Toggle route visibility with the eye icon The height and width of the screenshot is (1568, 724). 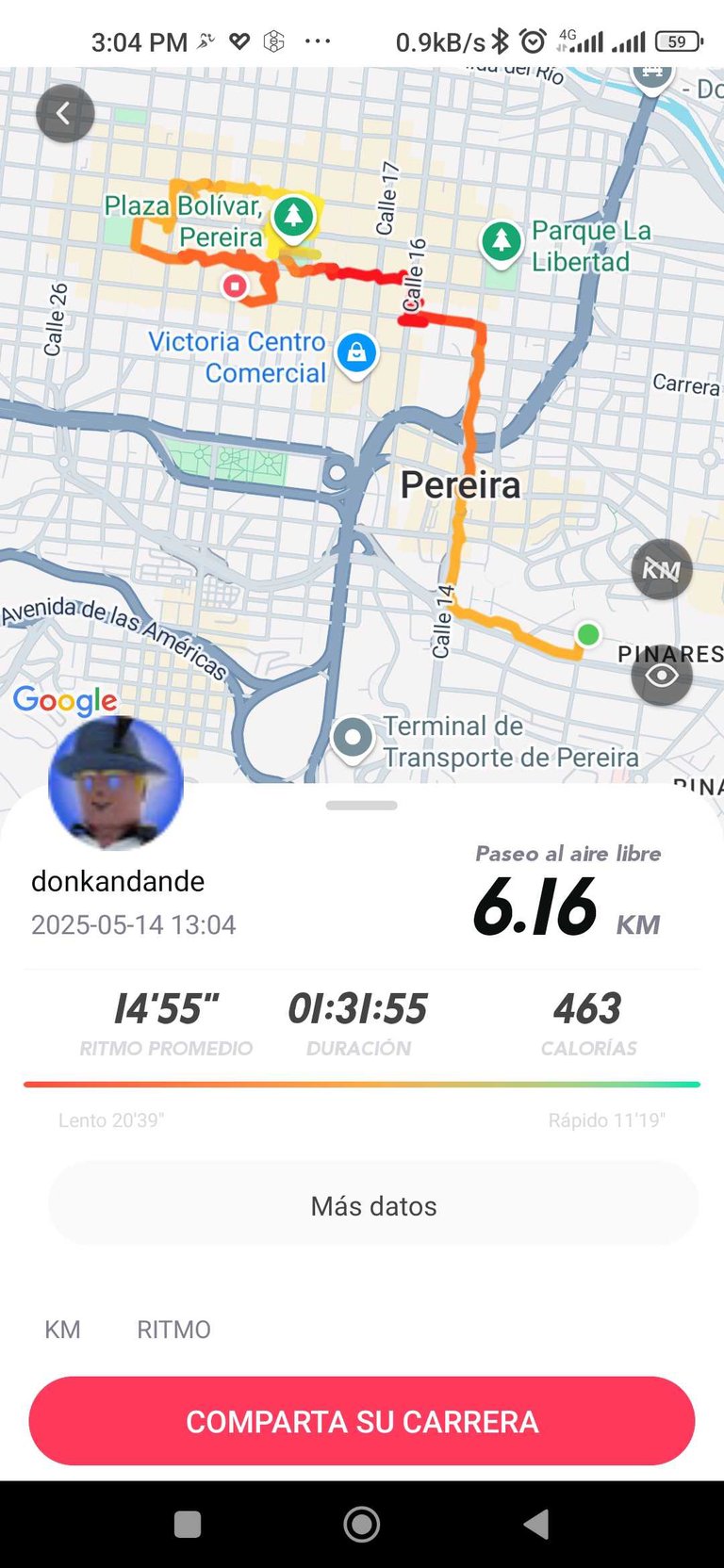pos(662,675)
